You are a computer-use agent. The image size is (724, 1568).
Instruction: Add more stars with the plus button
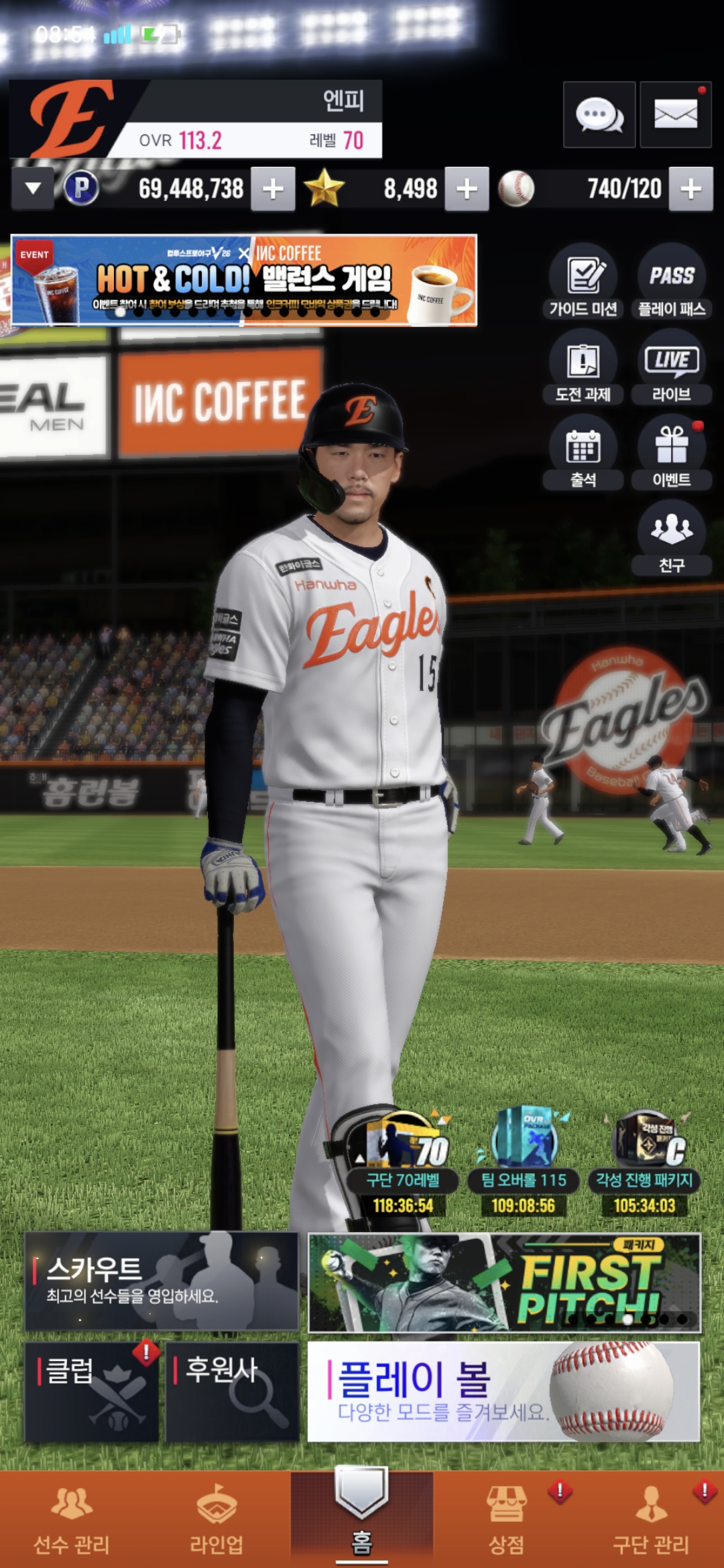pos(467,190)
